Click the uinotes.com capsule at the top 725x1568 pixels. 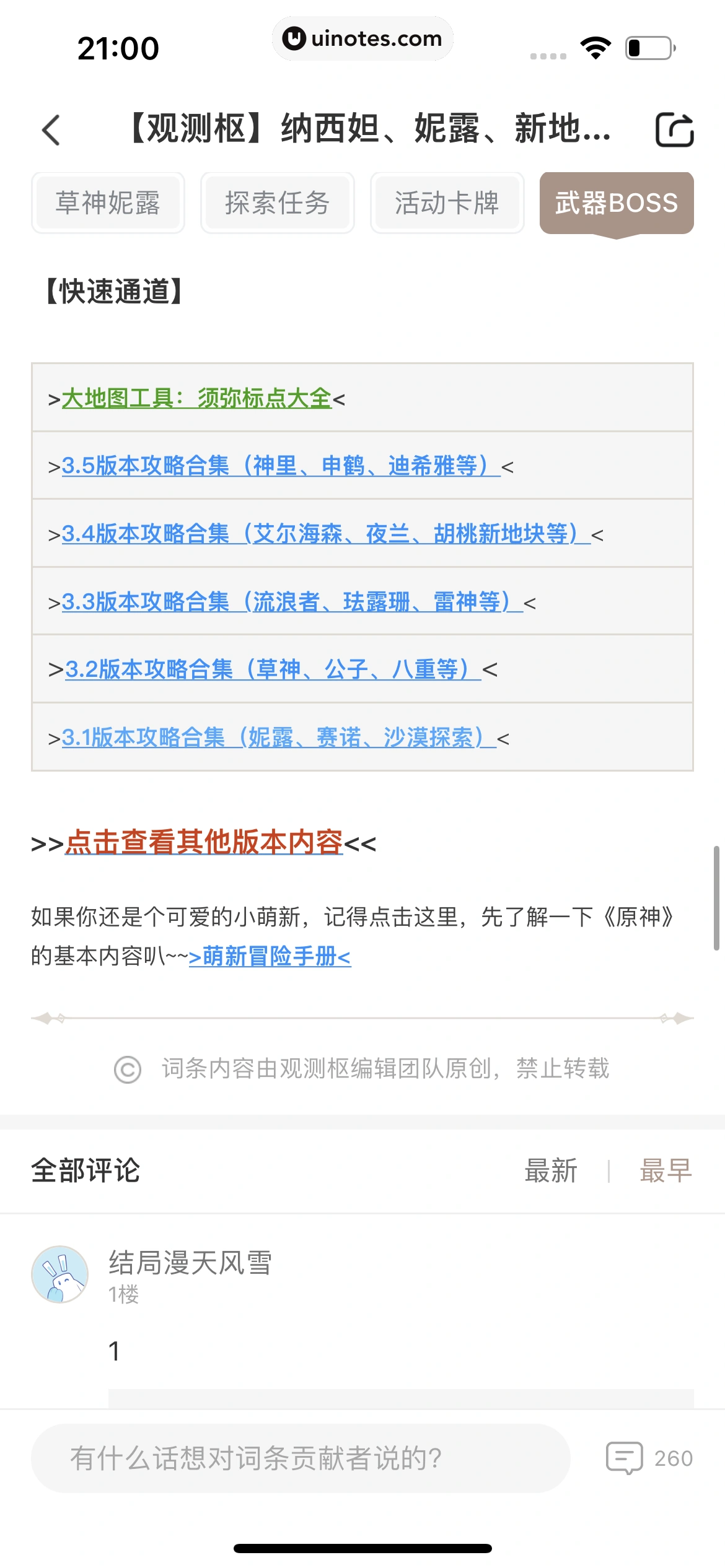tap(362, 38)
